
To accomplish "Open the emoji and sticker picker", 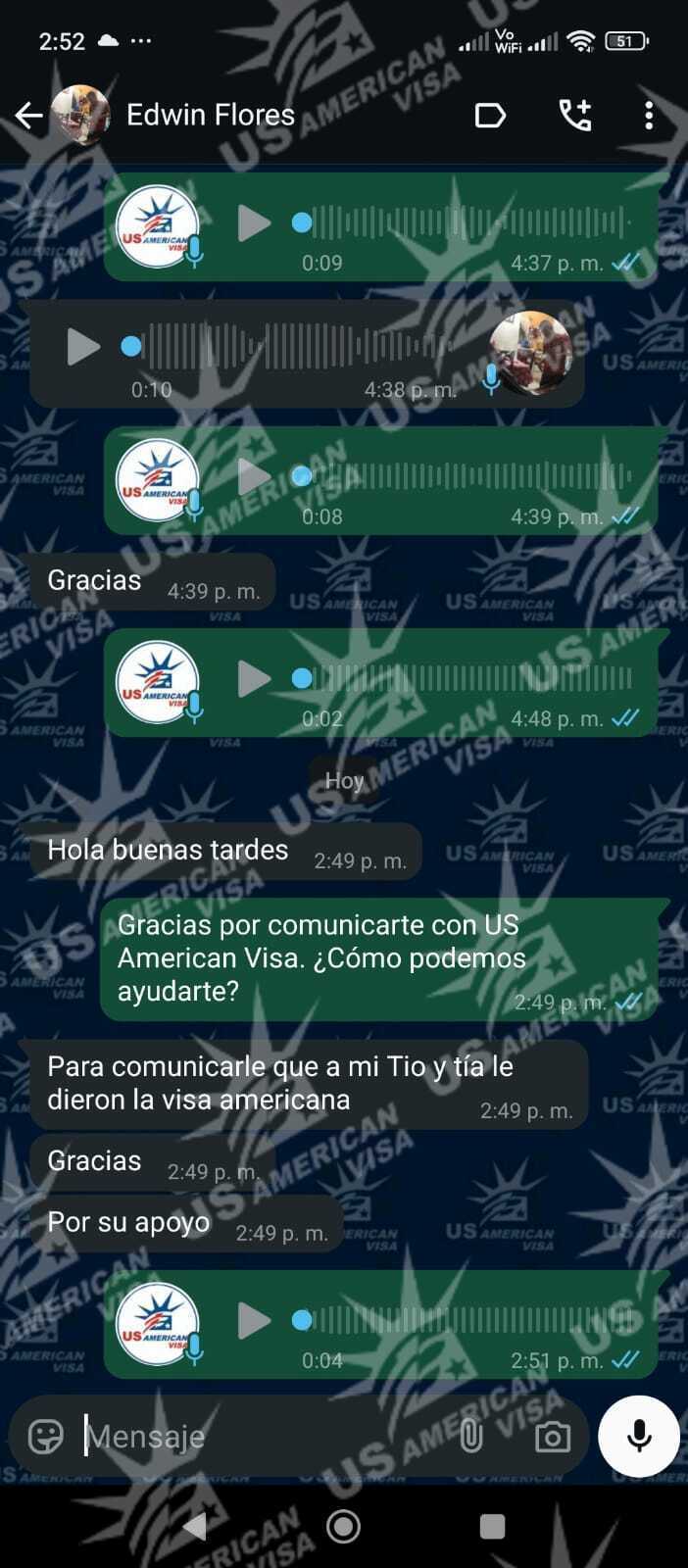I will (x=45, y=1437).
